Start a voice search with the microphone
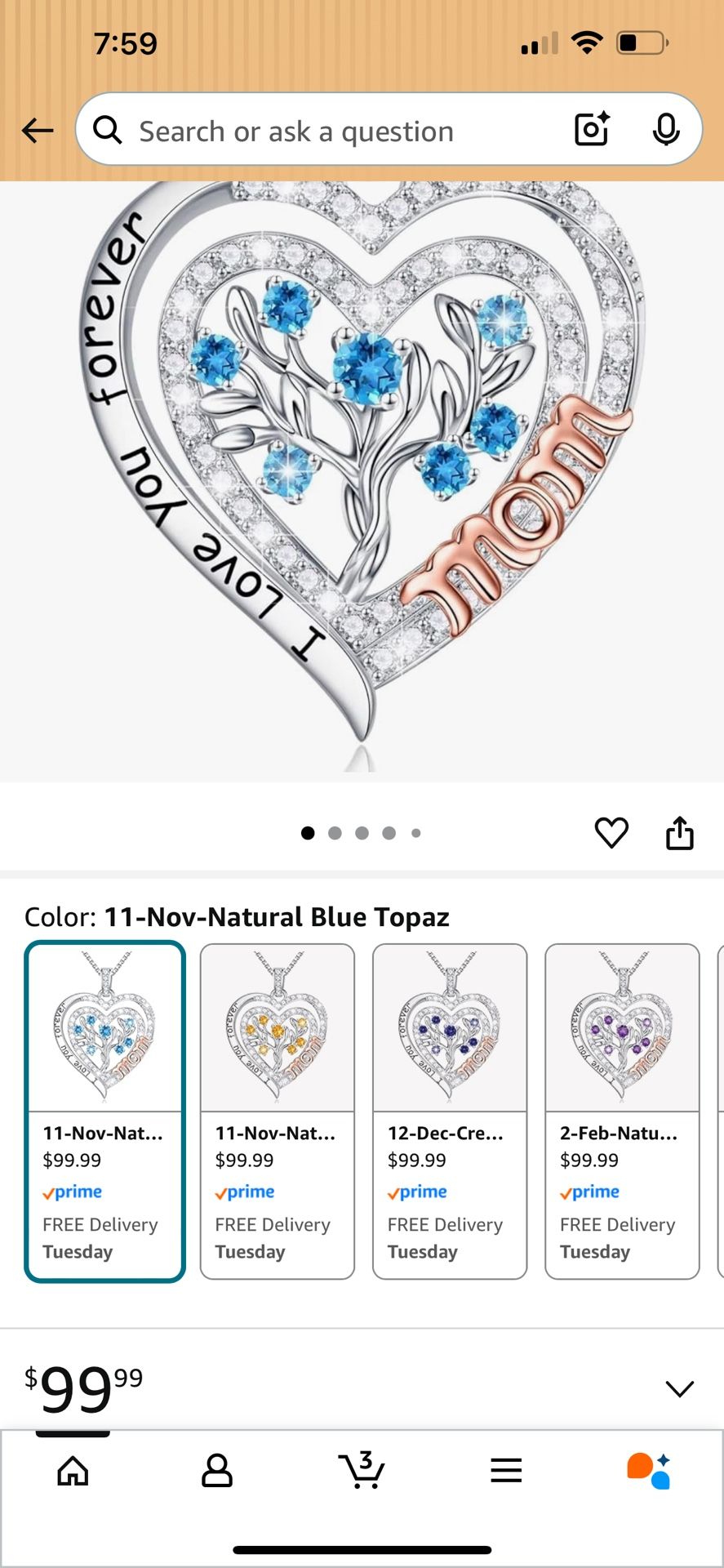This screenshot has height=1568, width=724. pyautogui.click(x=668, y=129)
